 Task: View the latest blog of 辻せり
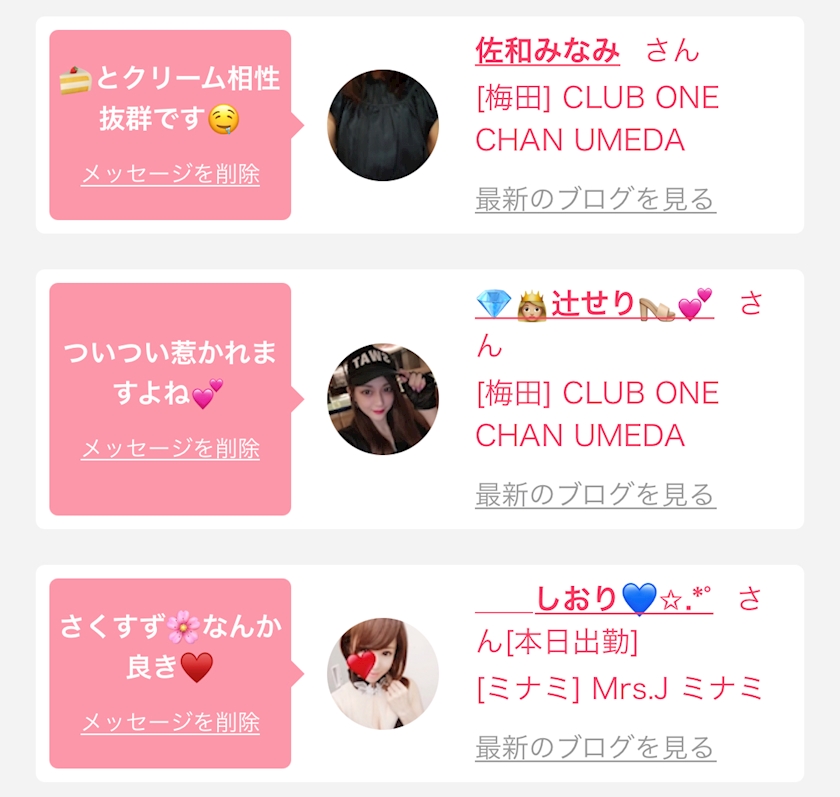point(595,494)
